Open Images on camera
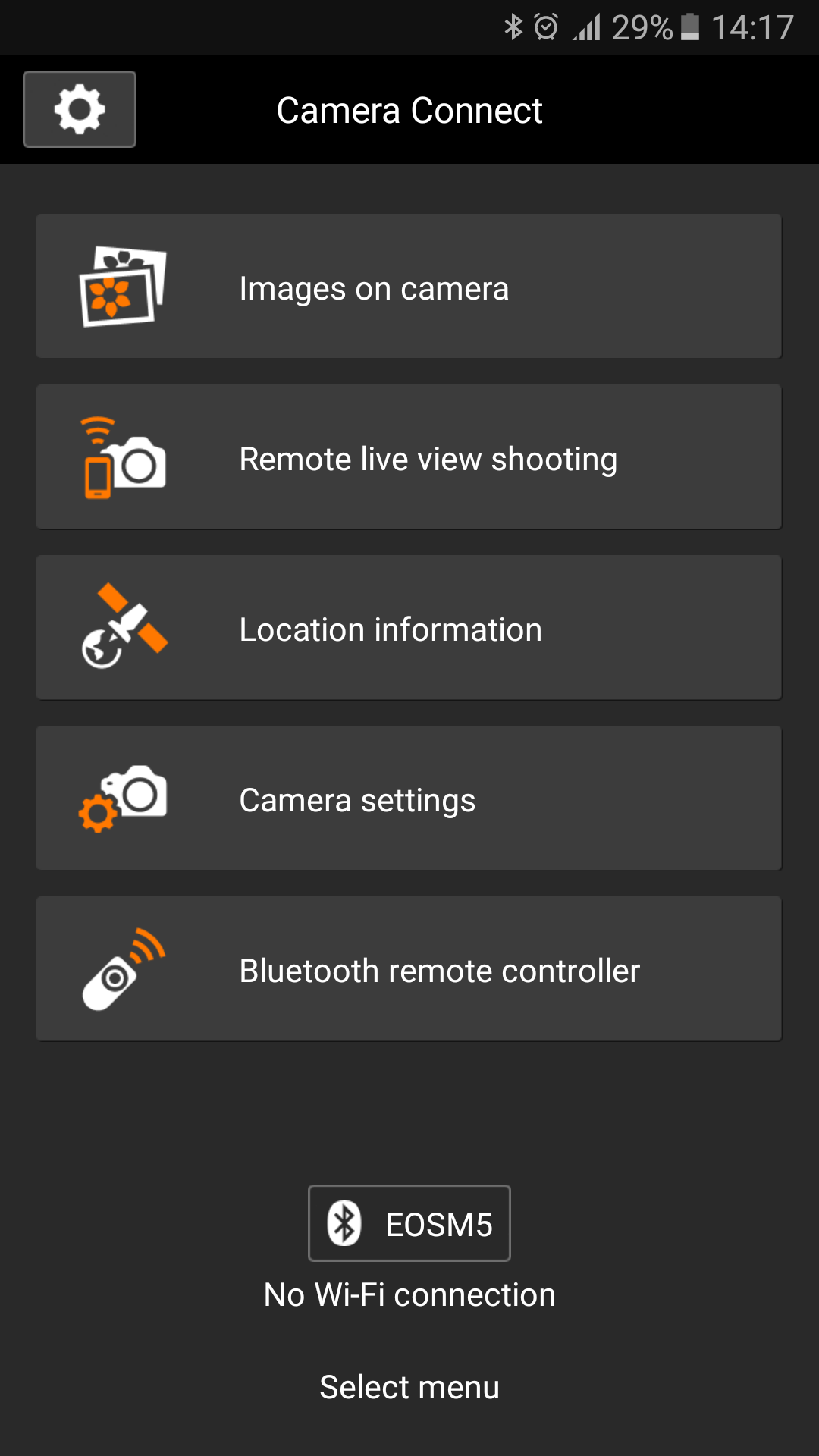The width and height of the screenshot is (819, 1456). coord(409,287)
